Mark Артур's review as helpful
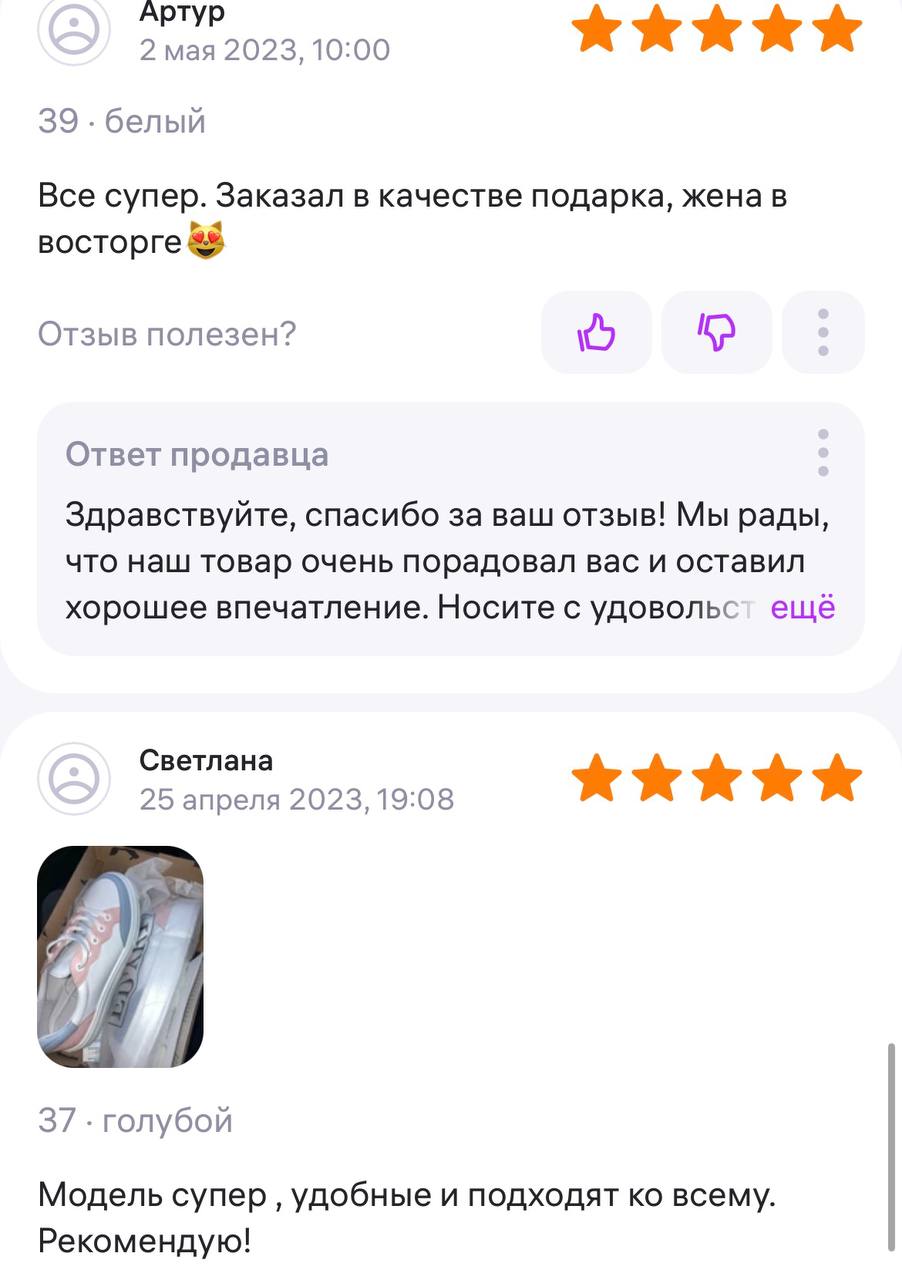The image size is (902, 1280). pos(596,332)
